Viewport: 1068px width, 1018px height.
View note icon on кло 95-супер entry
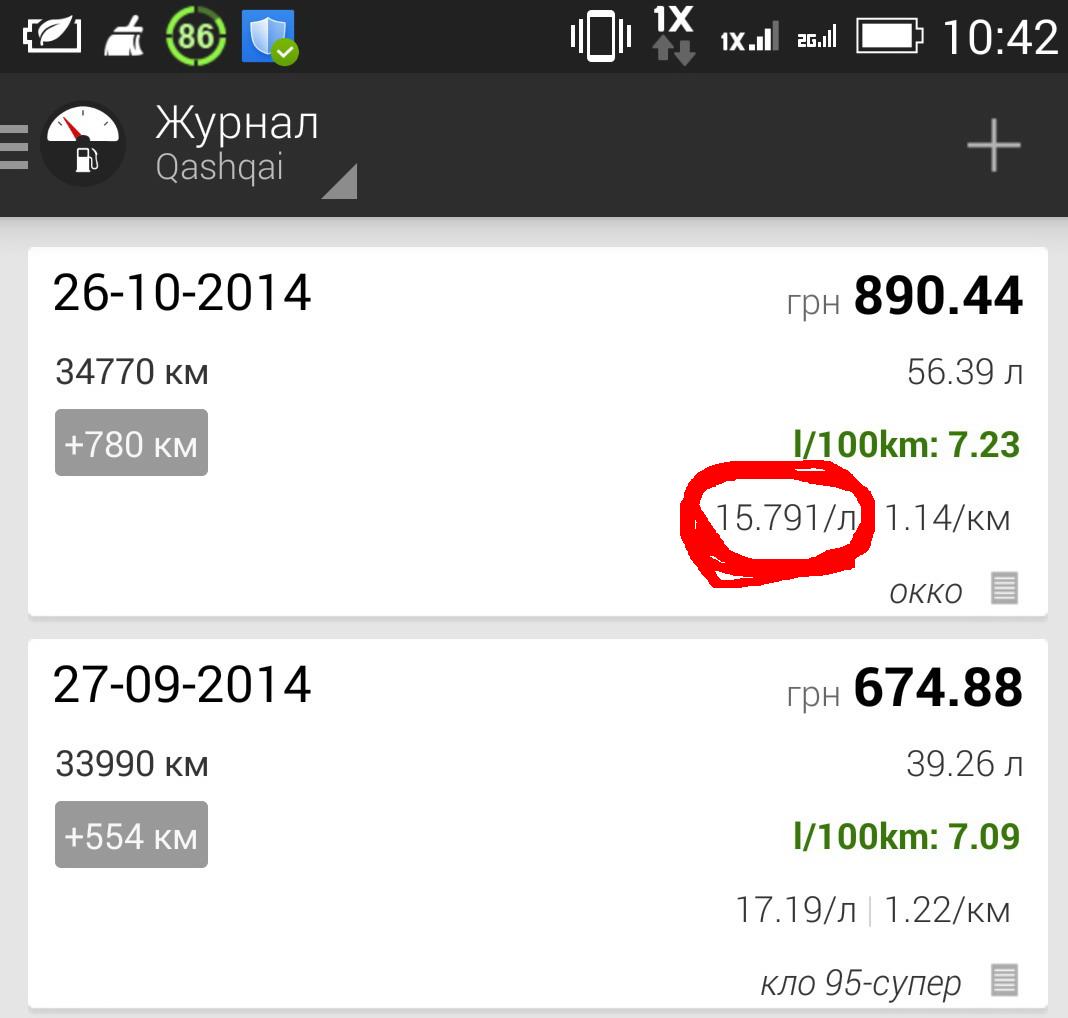(x=1004, y=980)
